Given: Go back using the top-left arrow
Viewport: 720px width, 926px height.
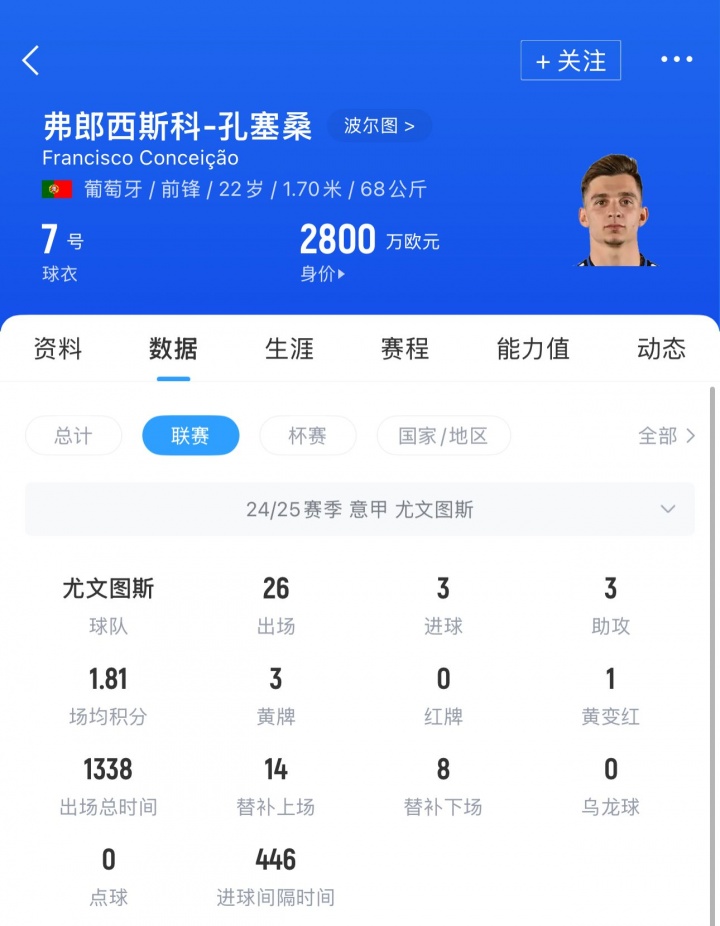Looking at the screenshot, I should tap(31, 61).
